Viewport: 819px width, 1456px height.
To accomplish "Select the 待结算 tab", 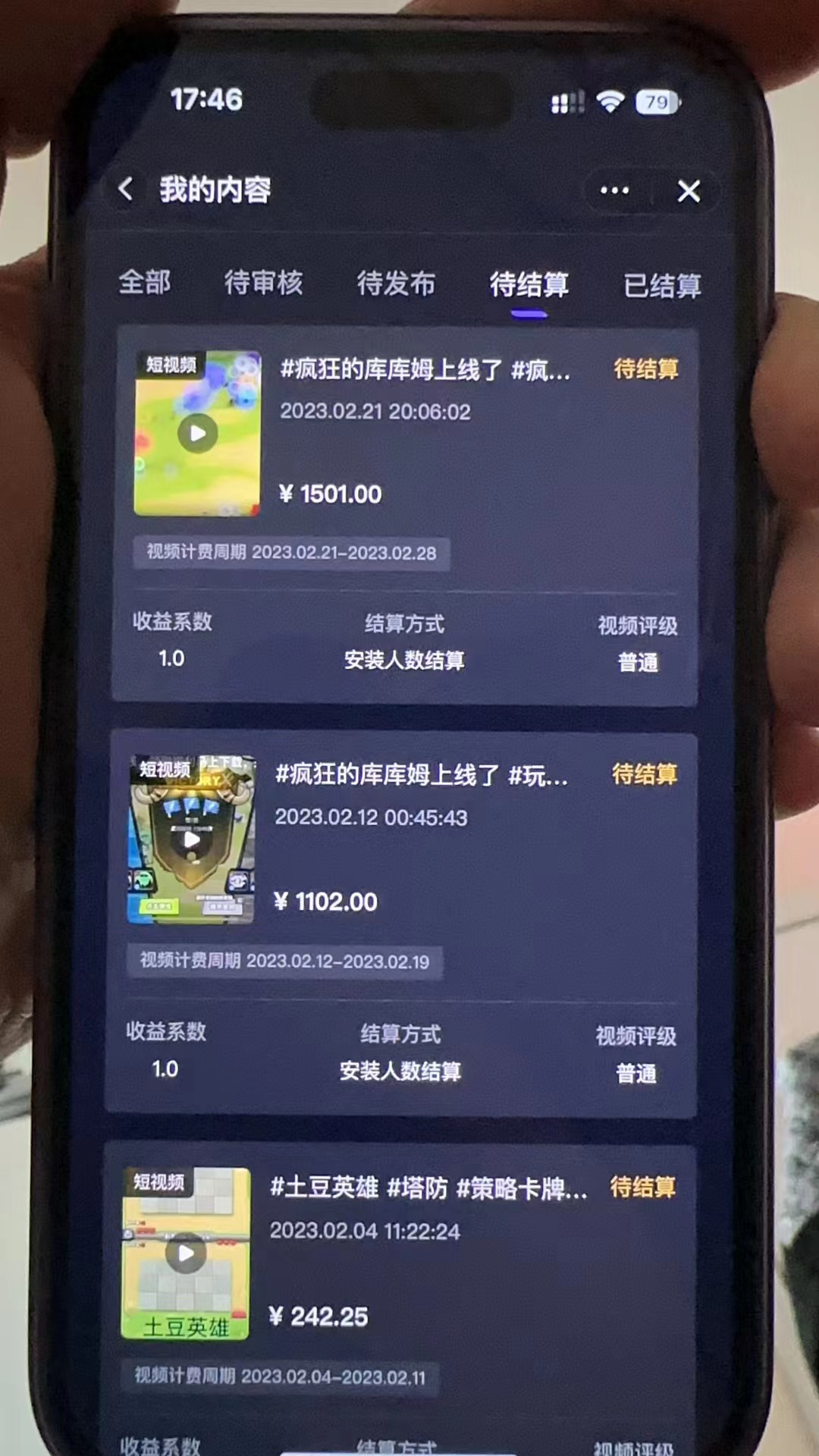I will click(529, 285).
